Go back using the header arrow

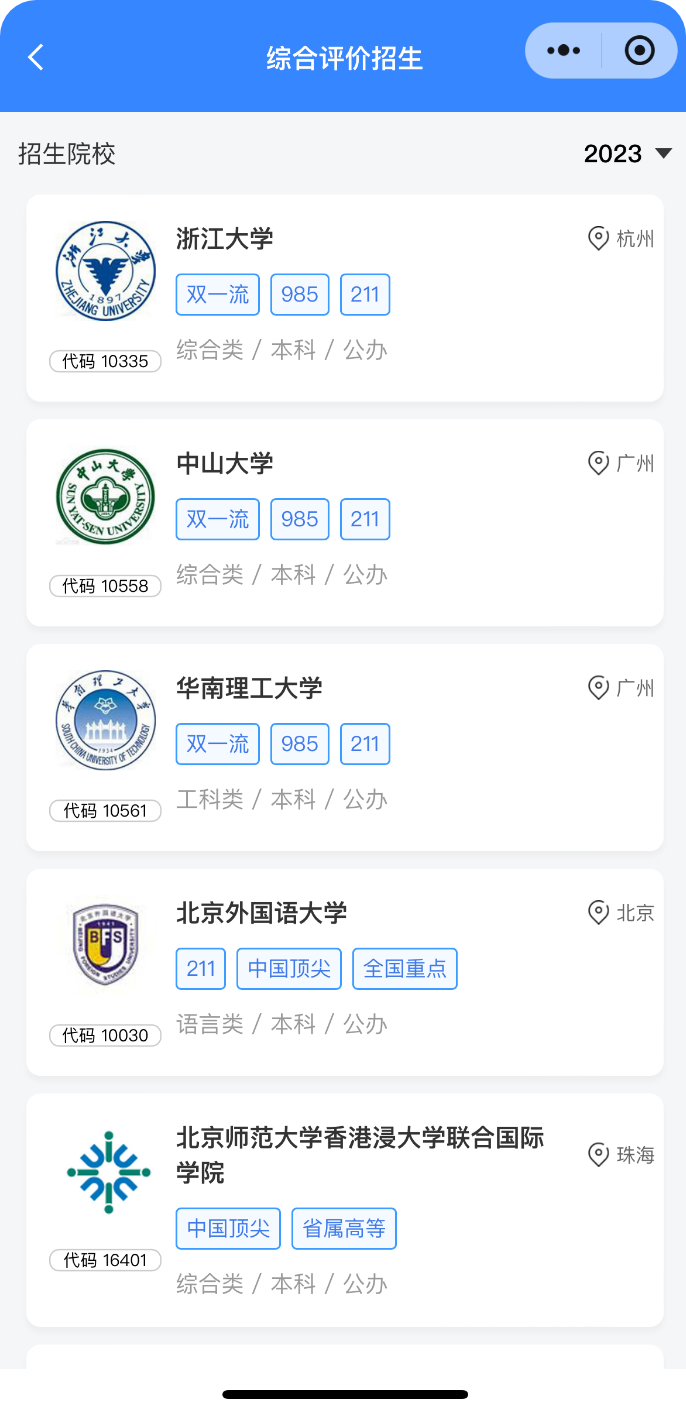[36, 57]
